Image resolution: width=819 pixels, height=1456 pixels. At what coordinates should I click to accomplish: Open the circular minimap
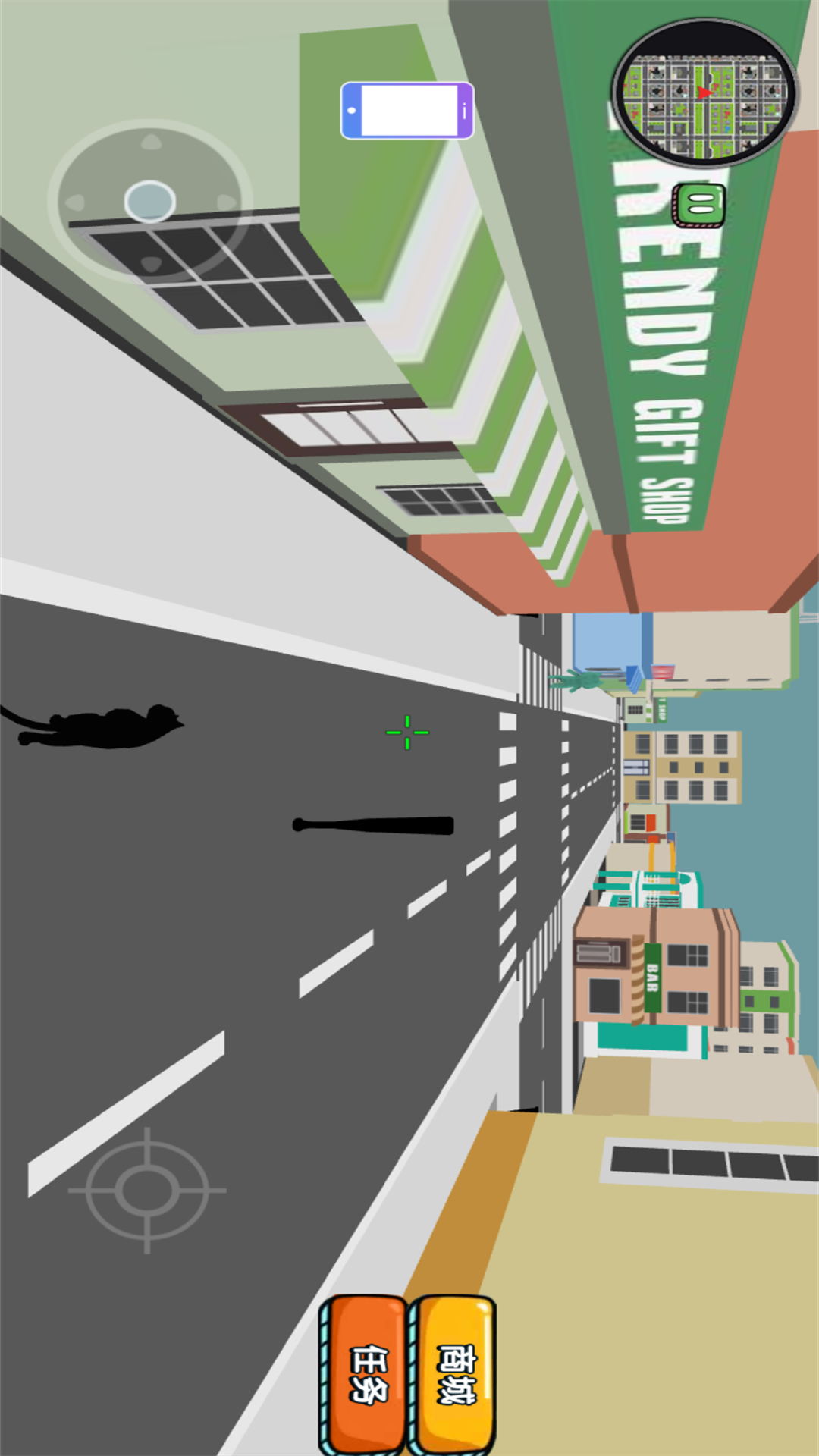[704, 93]
